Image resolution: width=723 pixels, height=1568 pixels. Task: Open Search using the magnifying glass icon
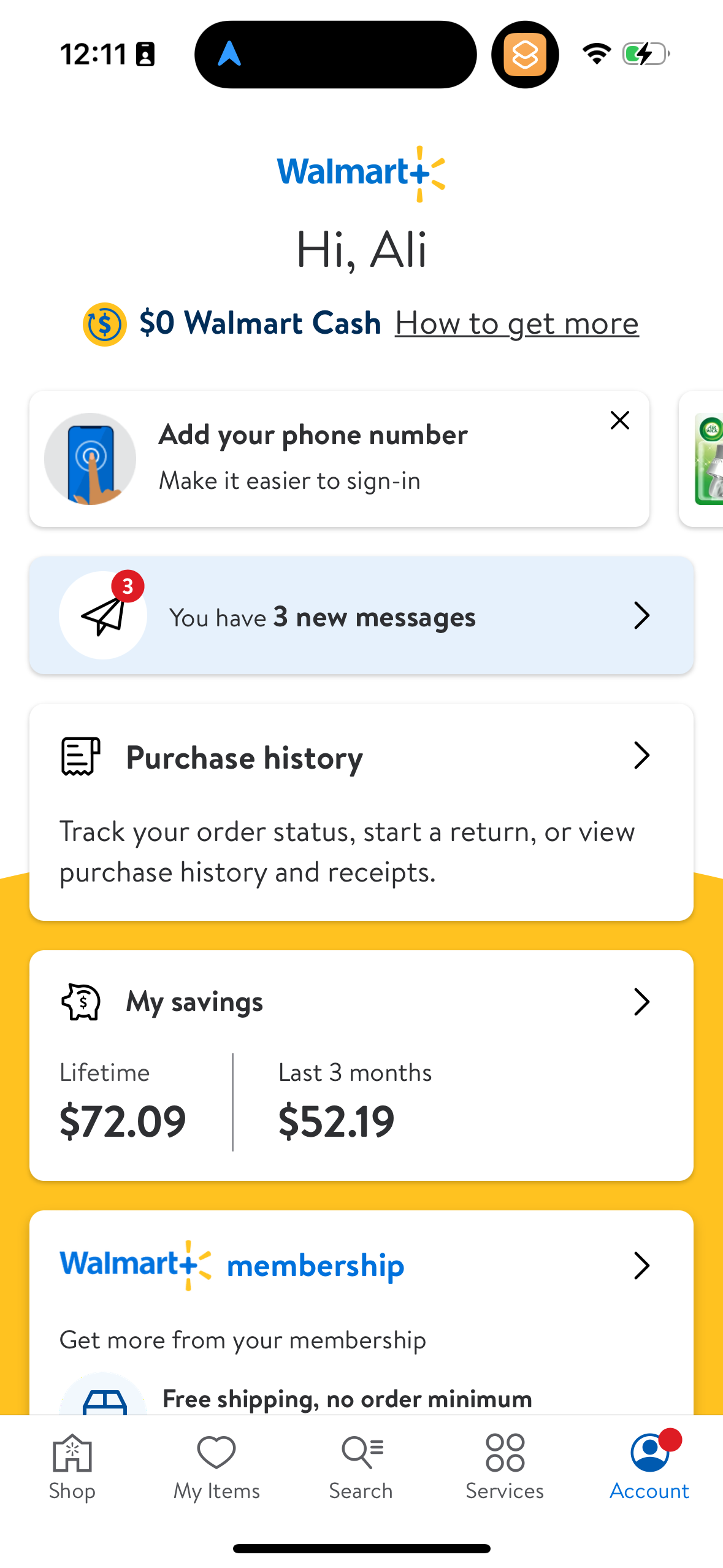(x=361, y=1451)
